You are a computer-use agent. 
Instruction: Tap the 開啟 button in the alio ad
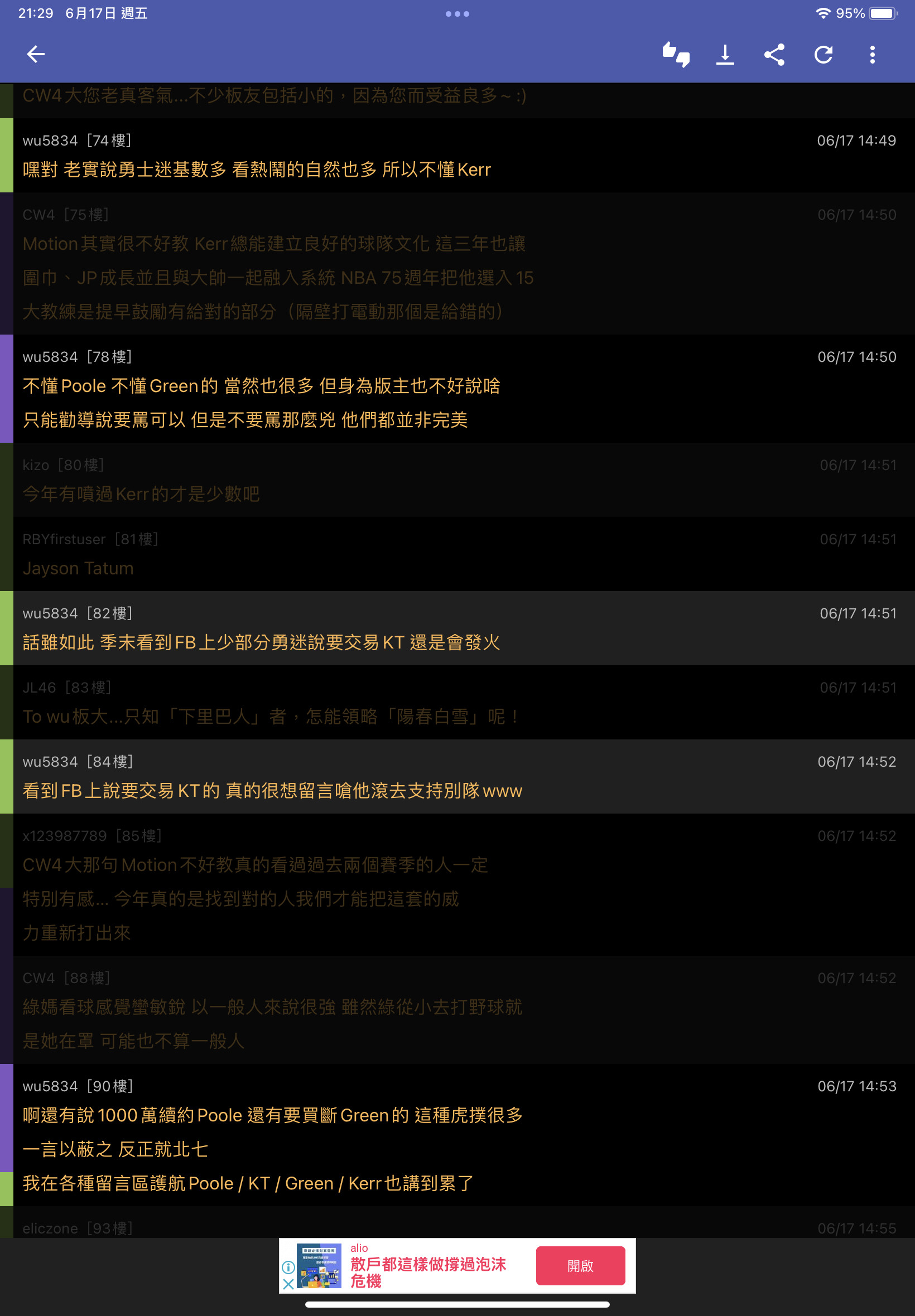pyautogui.click(x=580, y=1265)
